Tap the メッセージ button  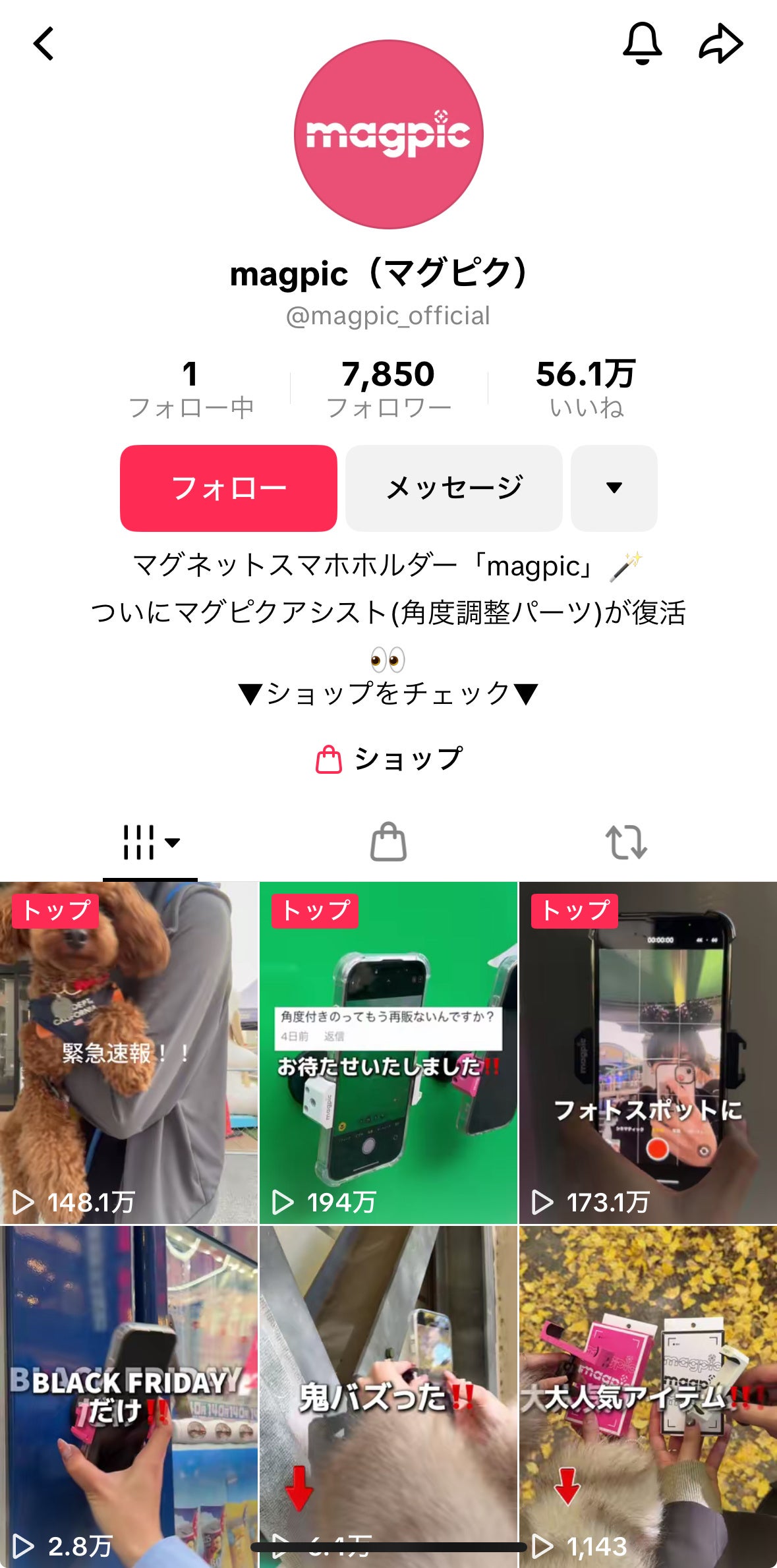point(453,488)
